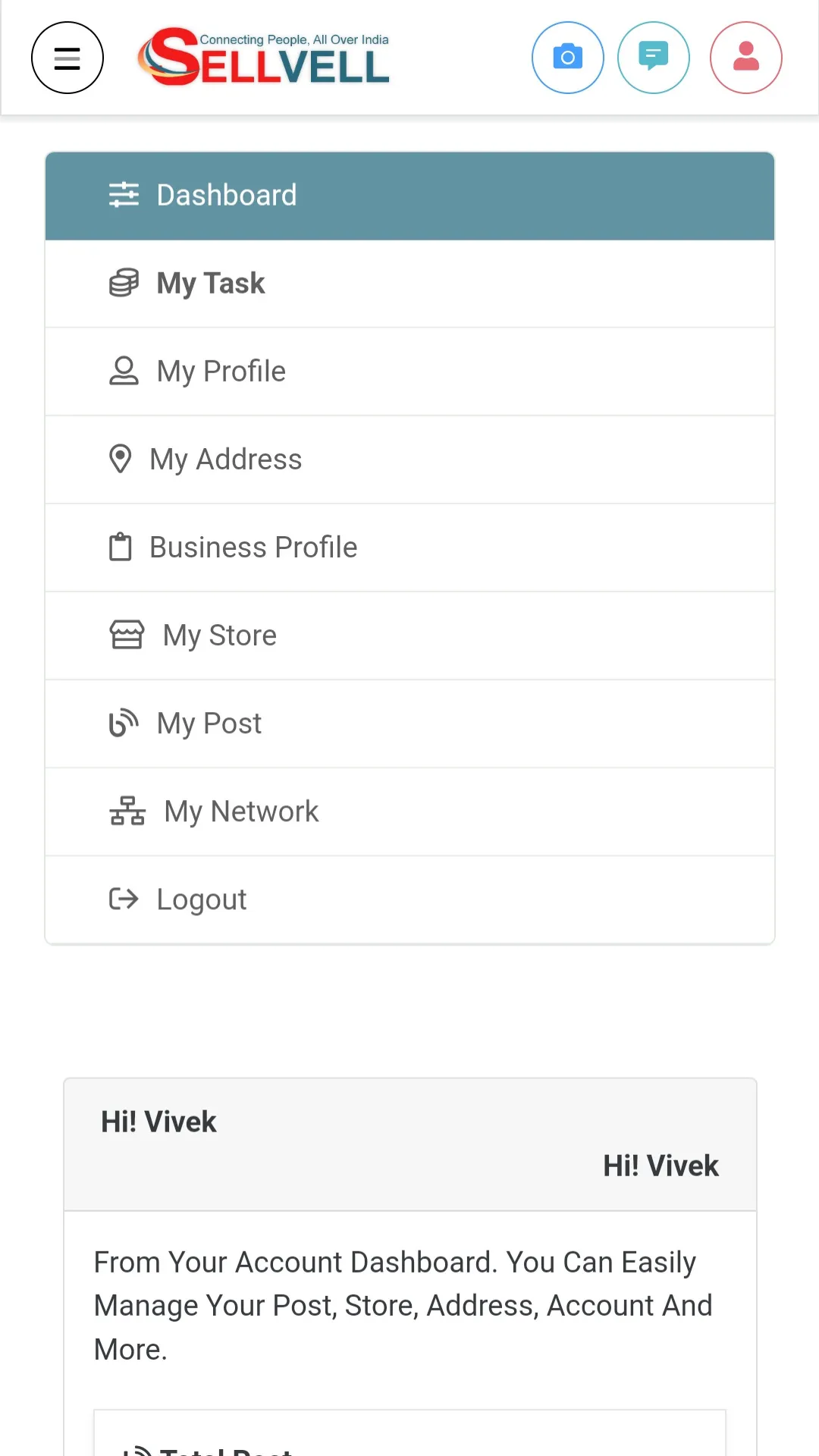This screenshot has height=1456, width=819.
Task: Click the Logout exit icon
Action: 123,899
